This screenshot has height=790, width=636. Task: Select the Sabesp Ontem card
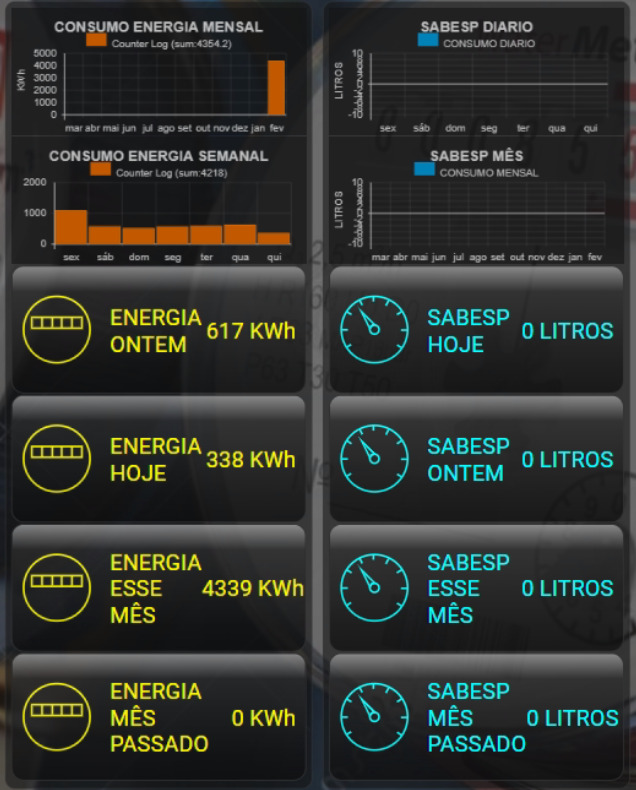pos(476,459)
